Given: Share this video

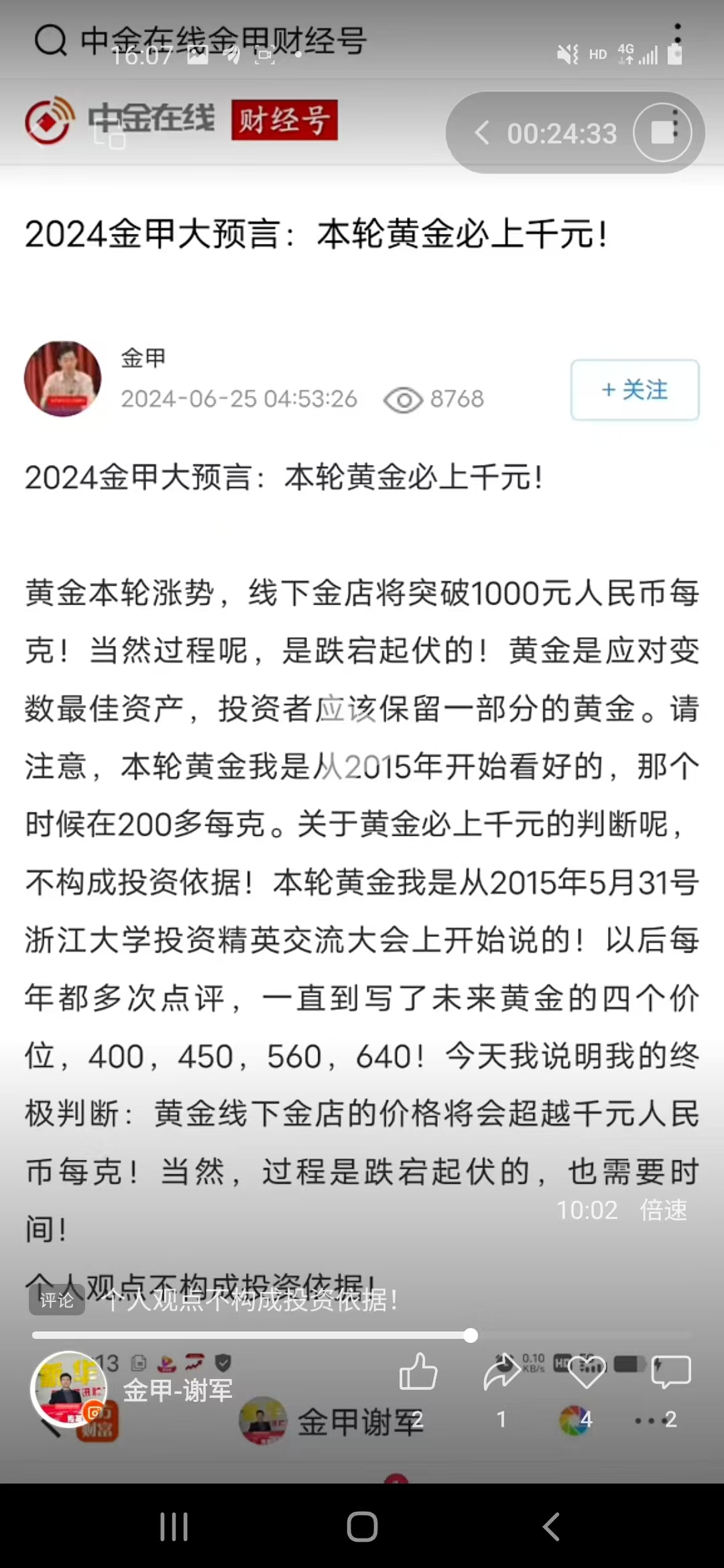Looking at the screenshot, I should click(x=501, y=1372).
